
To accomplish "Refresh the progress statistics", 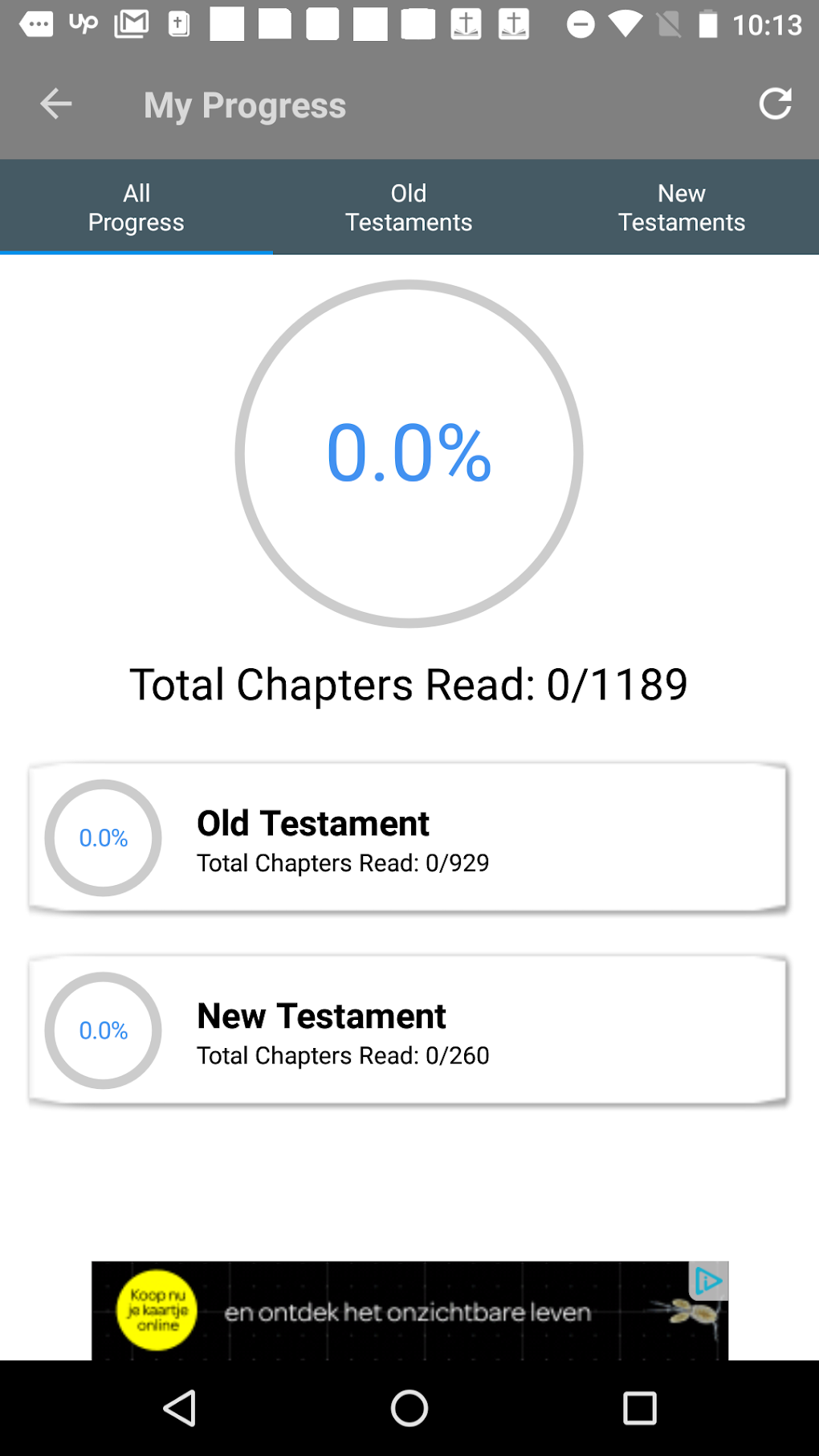I will (x=775, y=104).
